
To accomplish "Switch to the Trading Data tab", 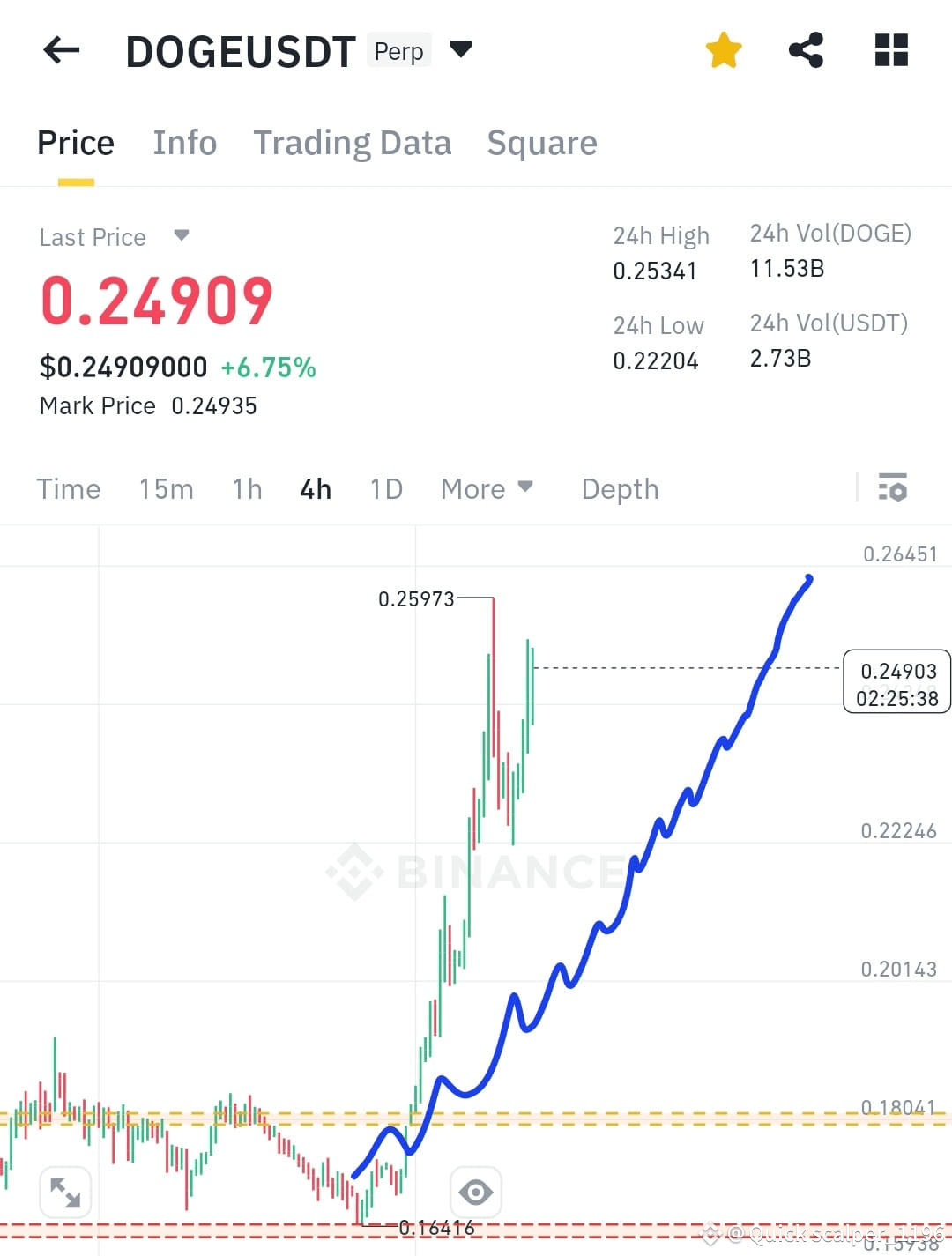I will [x=353, y=142].
